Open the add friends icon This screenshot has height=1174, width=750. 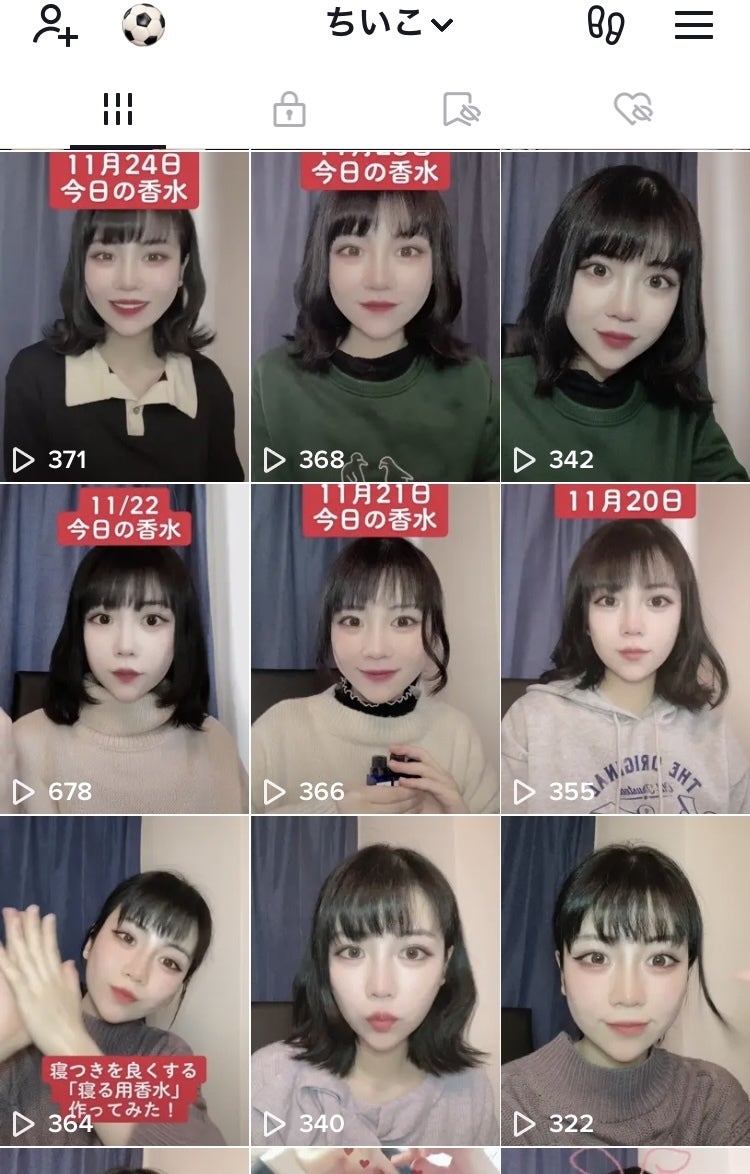pyautogui.click(x=55, y=25)
